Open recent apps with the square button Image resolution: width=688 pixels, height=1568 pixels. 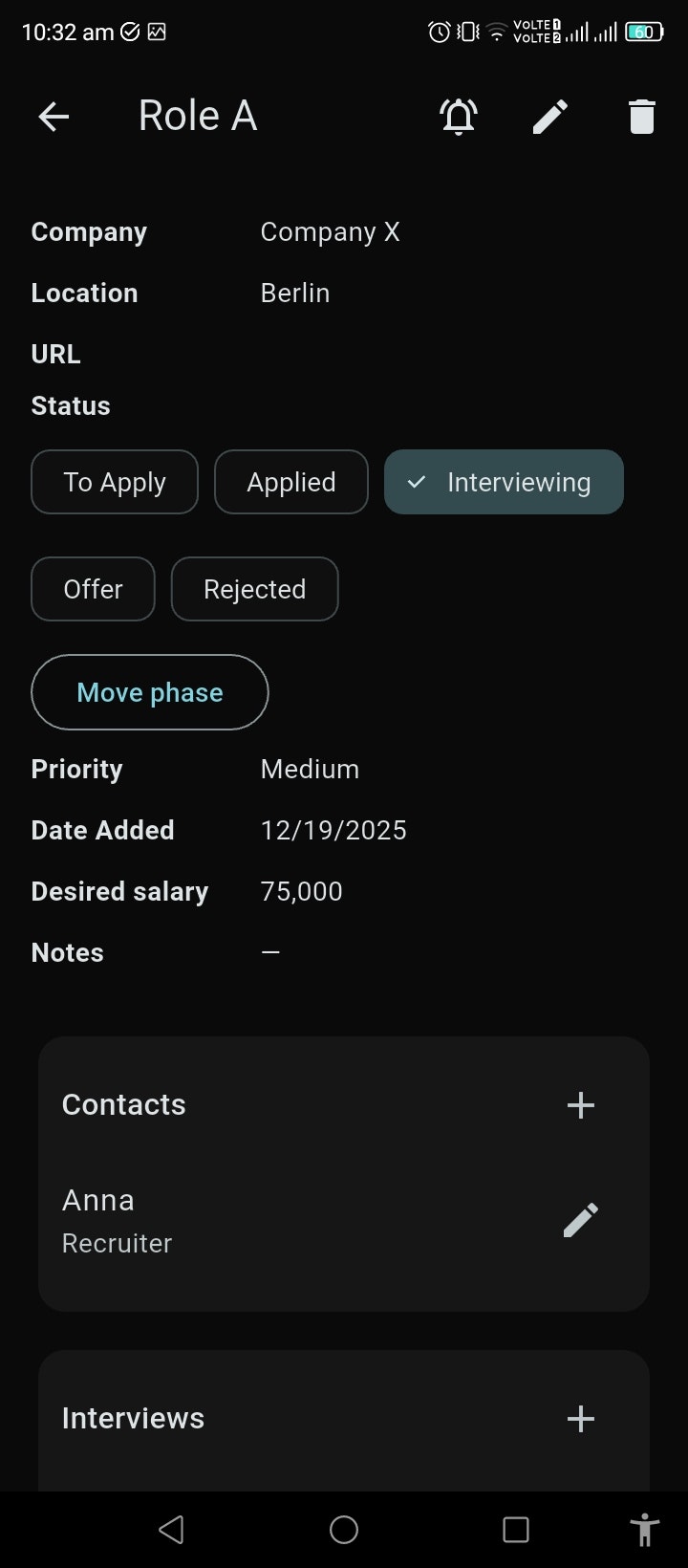515,1529
